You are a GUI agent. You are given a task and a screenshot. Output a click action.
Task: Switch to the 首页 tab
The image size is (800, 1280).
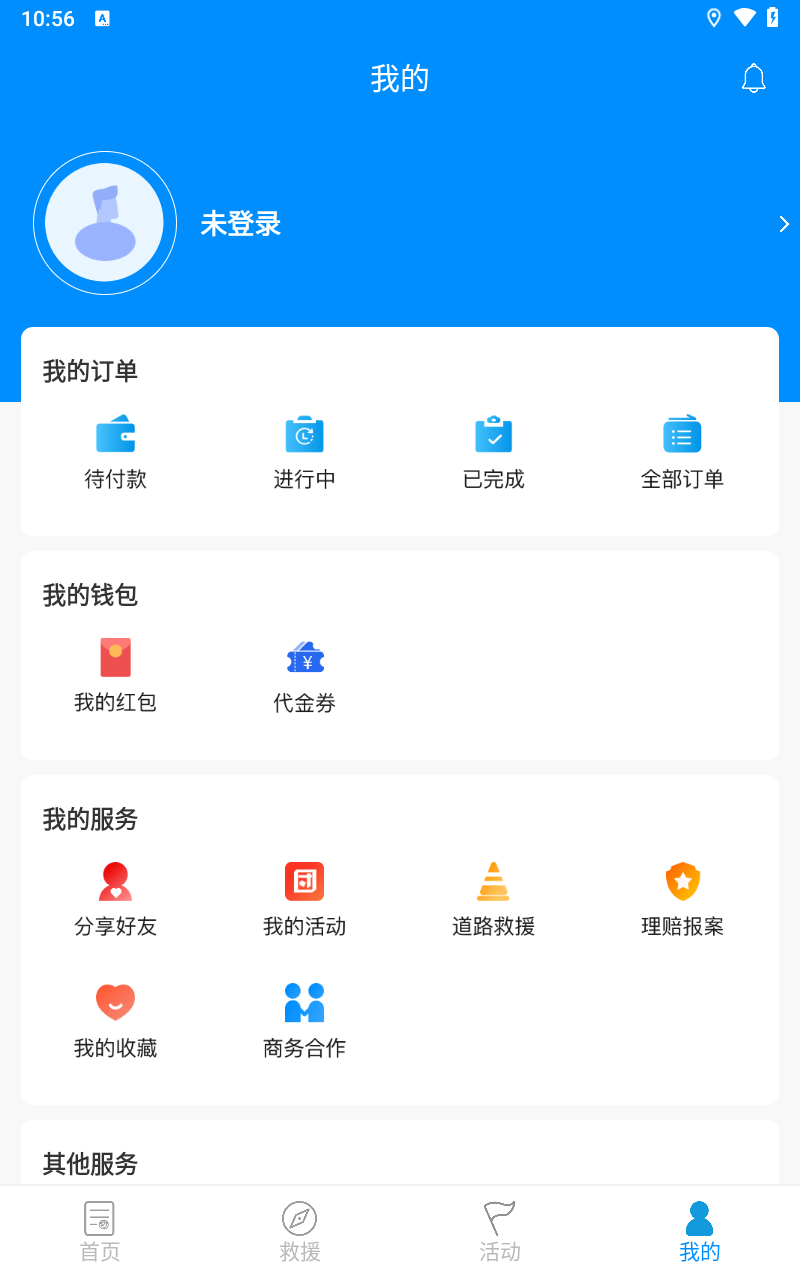(100, 1232)
